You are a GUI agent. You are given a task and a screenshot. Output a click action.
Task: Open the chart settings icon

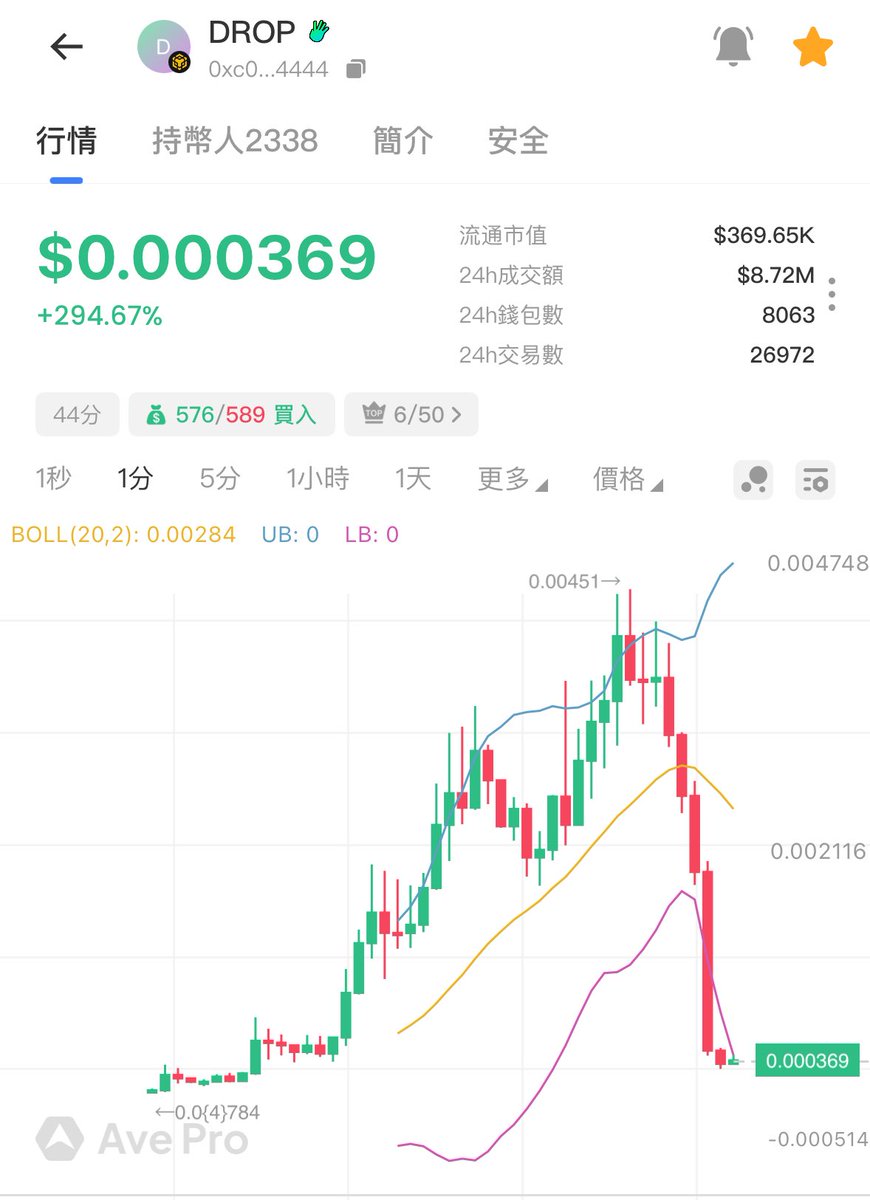pos(814,480)
